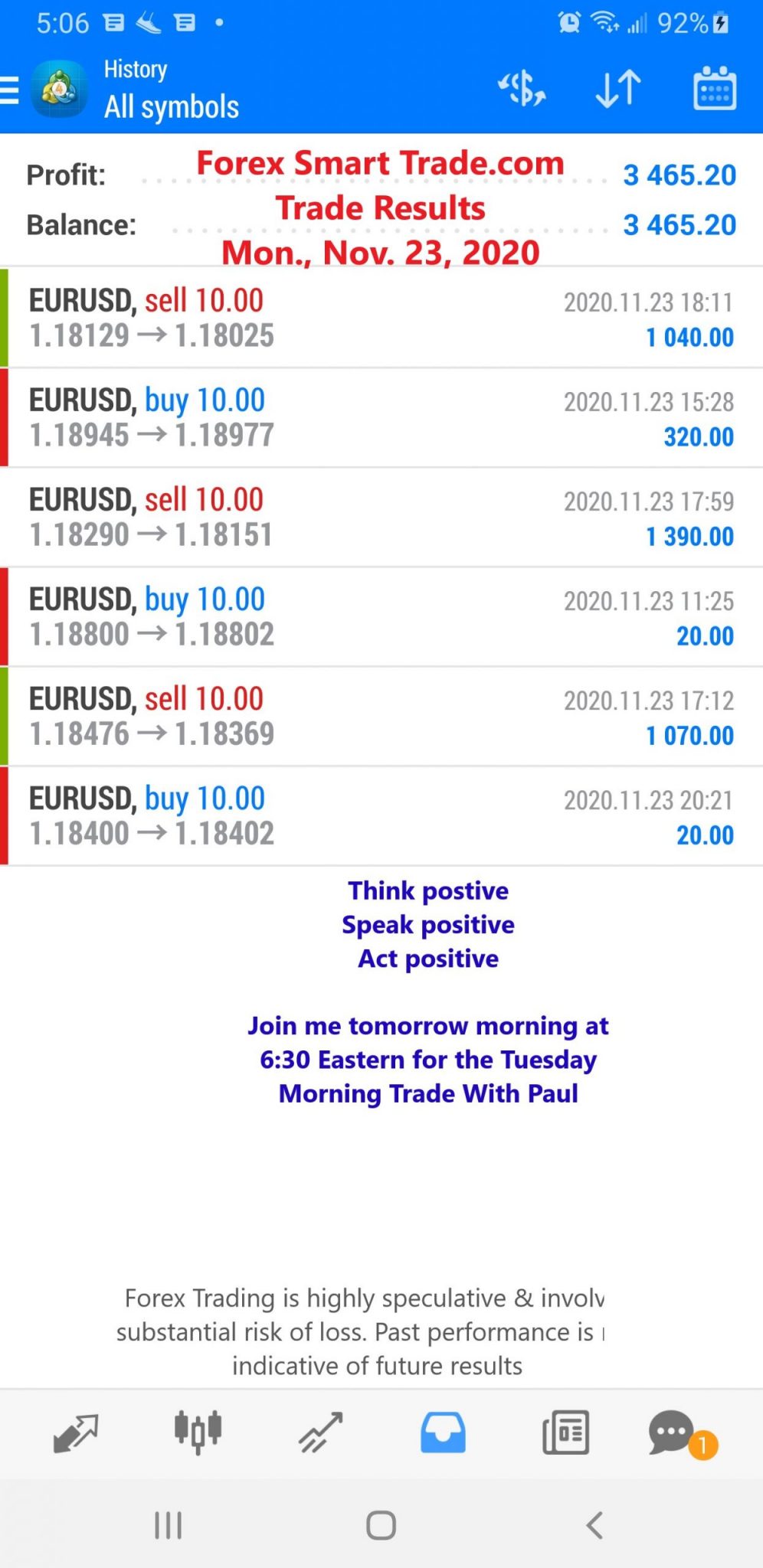The height and width of the screenshot is (1568, 763).
Task: Open the symbol filter dollar icon
Action: coord(522,89)
